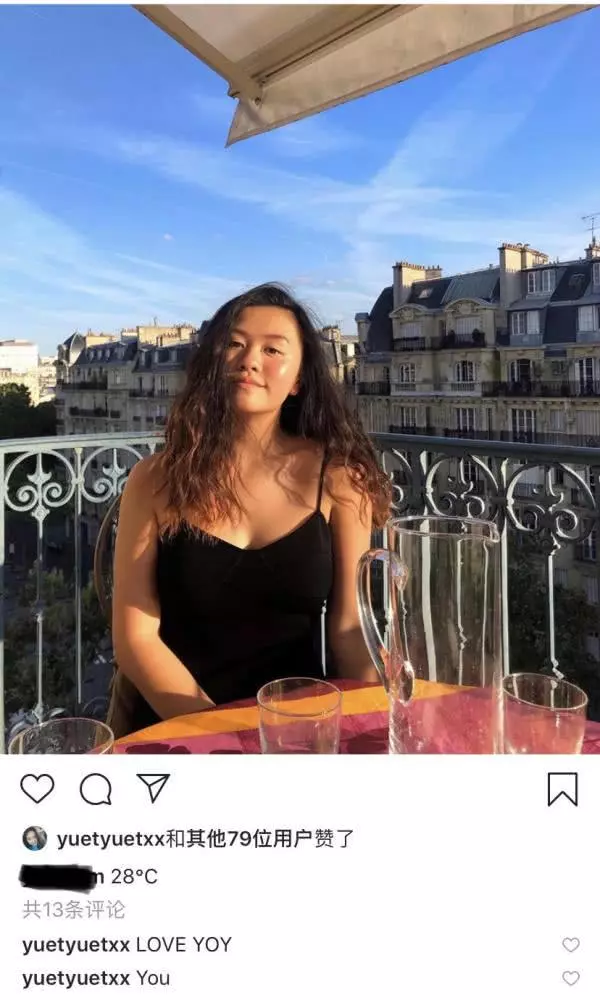Open yuetyuetxx profile from likes line
The image size is (600, 1000).
click(108, 839)
